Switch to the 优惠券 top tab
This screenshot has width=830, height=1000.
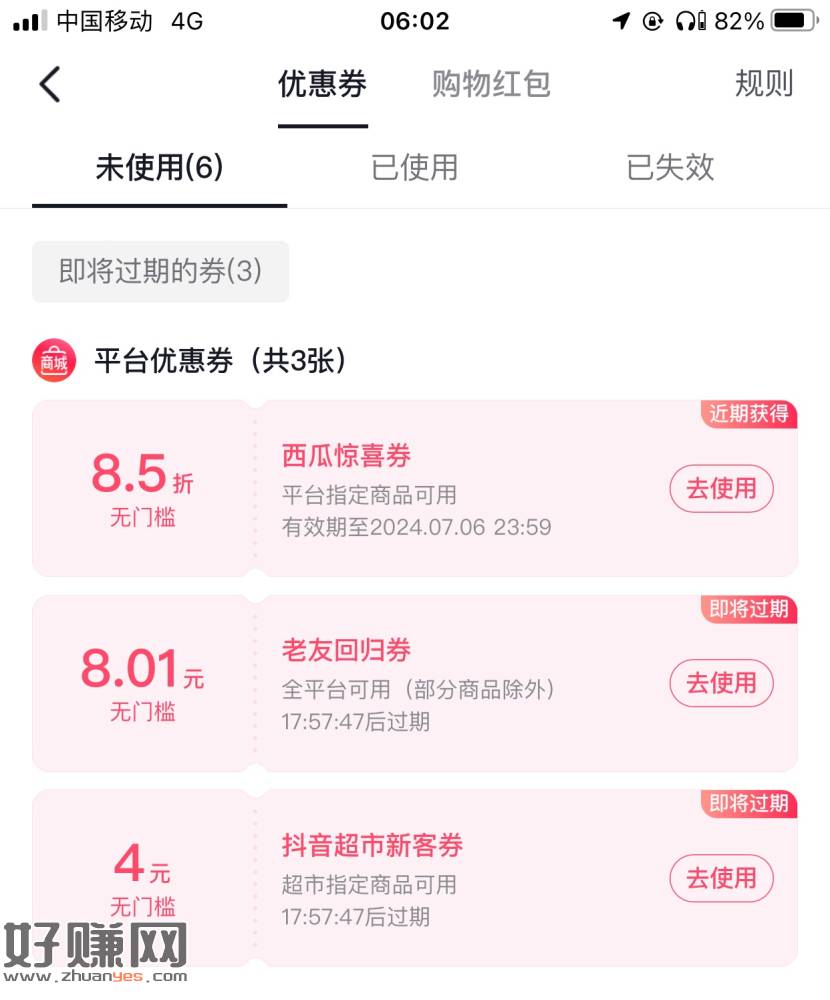[322, 84]
